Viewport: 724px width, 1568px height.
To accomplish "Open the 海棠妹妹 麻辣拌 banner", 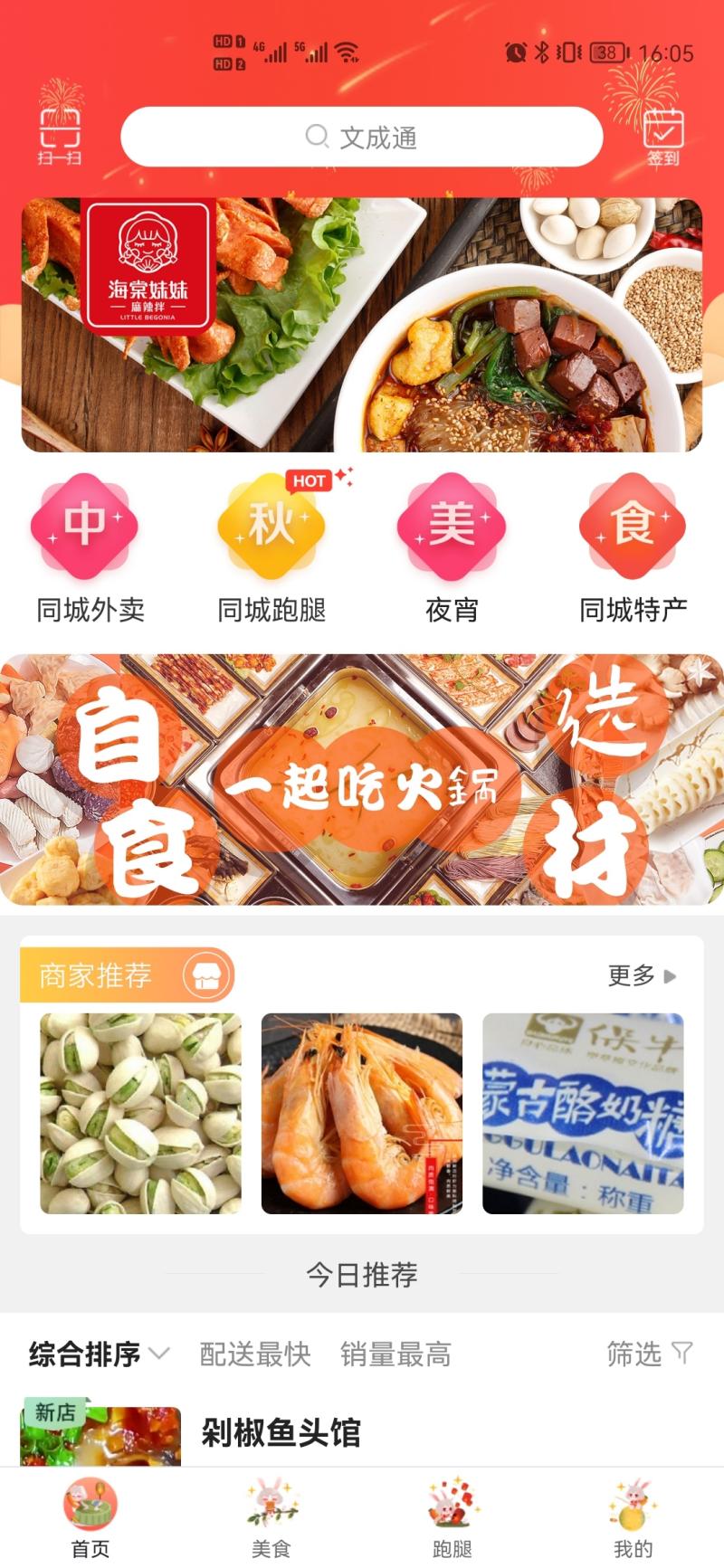I will (362, 325).
